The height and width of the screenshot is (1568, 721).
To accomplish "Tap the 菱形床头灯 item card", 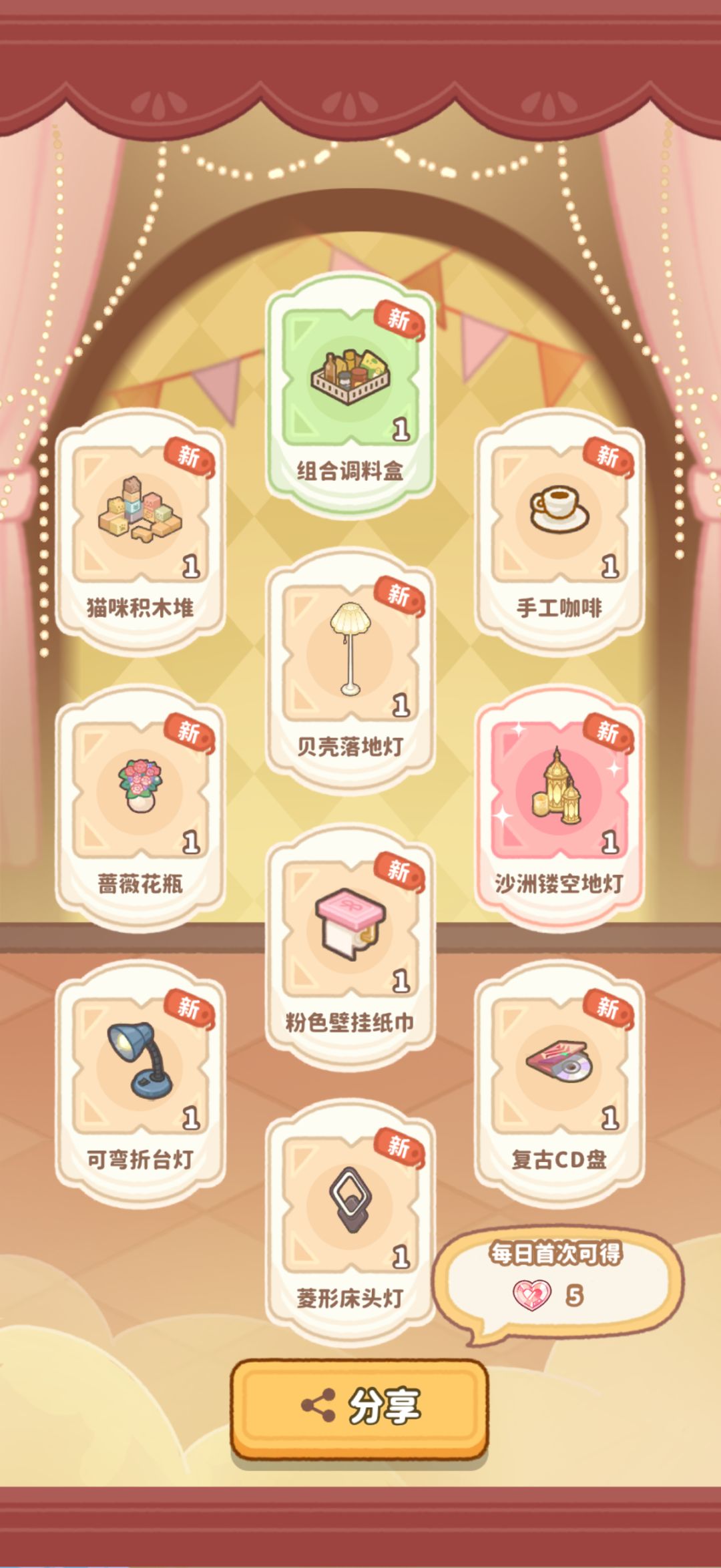I will tap(350, 1222).
